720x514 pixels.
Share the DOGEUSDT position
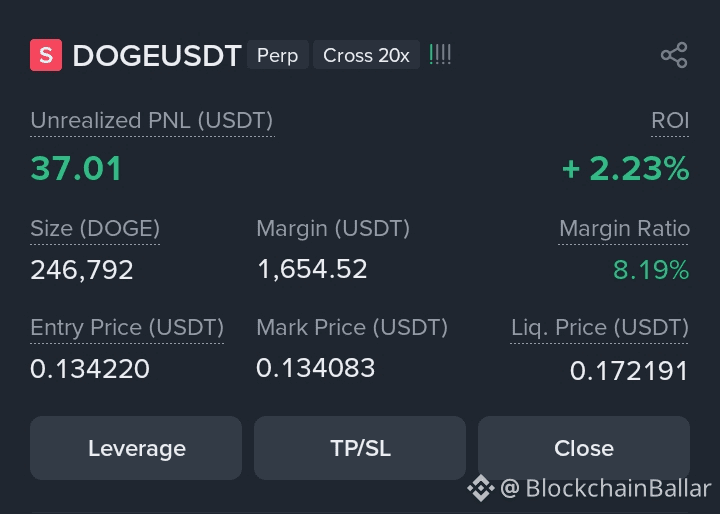tap(674, 55)
